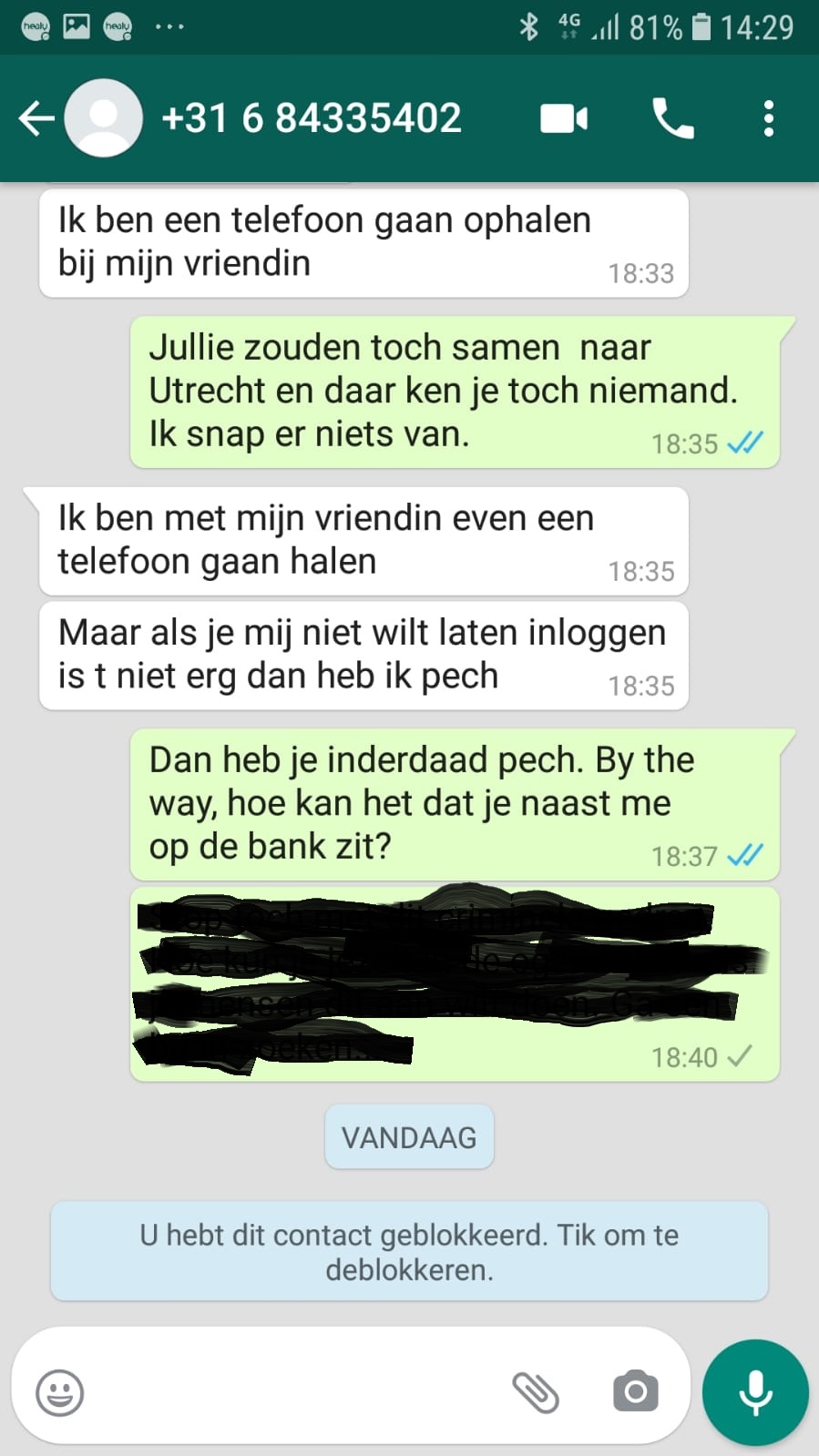This screenshot has height=1456, width=819.
Task: Go back to the chat list
Action: tap(36, 118)
